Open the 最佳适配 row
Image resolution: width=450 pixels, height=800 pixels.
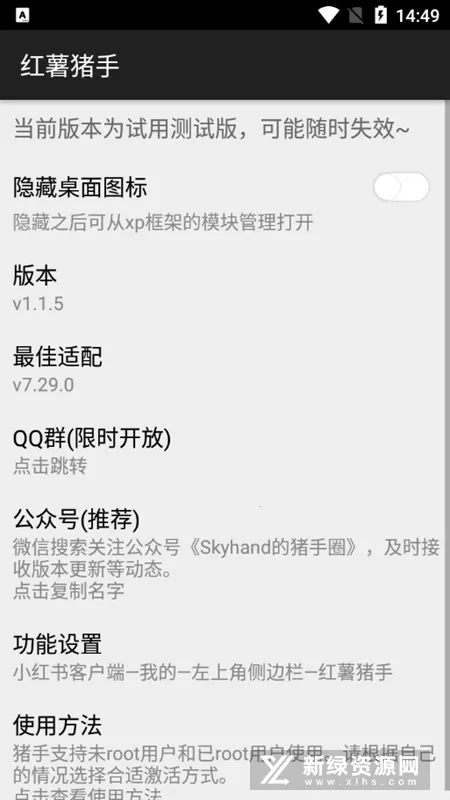[x=225, y=370]
